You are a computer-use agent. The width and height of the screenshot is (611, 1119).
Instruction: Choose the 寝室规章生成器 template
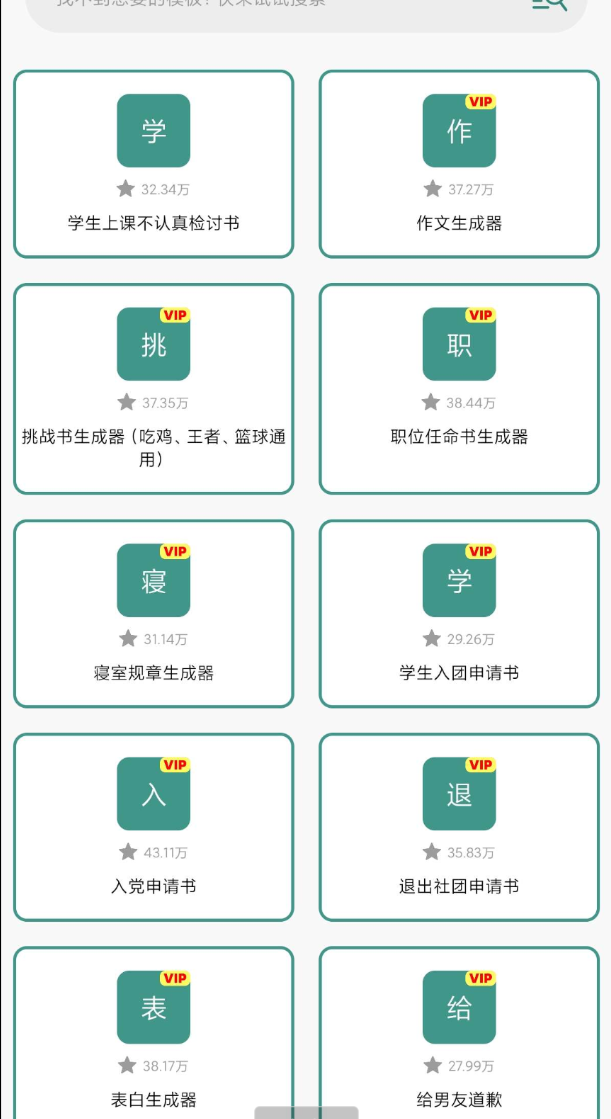click(x=153, y=614)
